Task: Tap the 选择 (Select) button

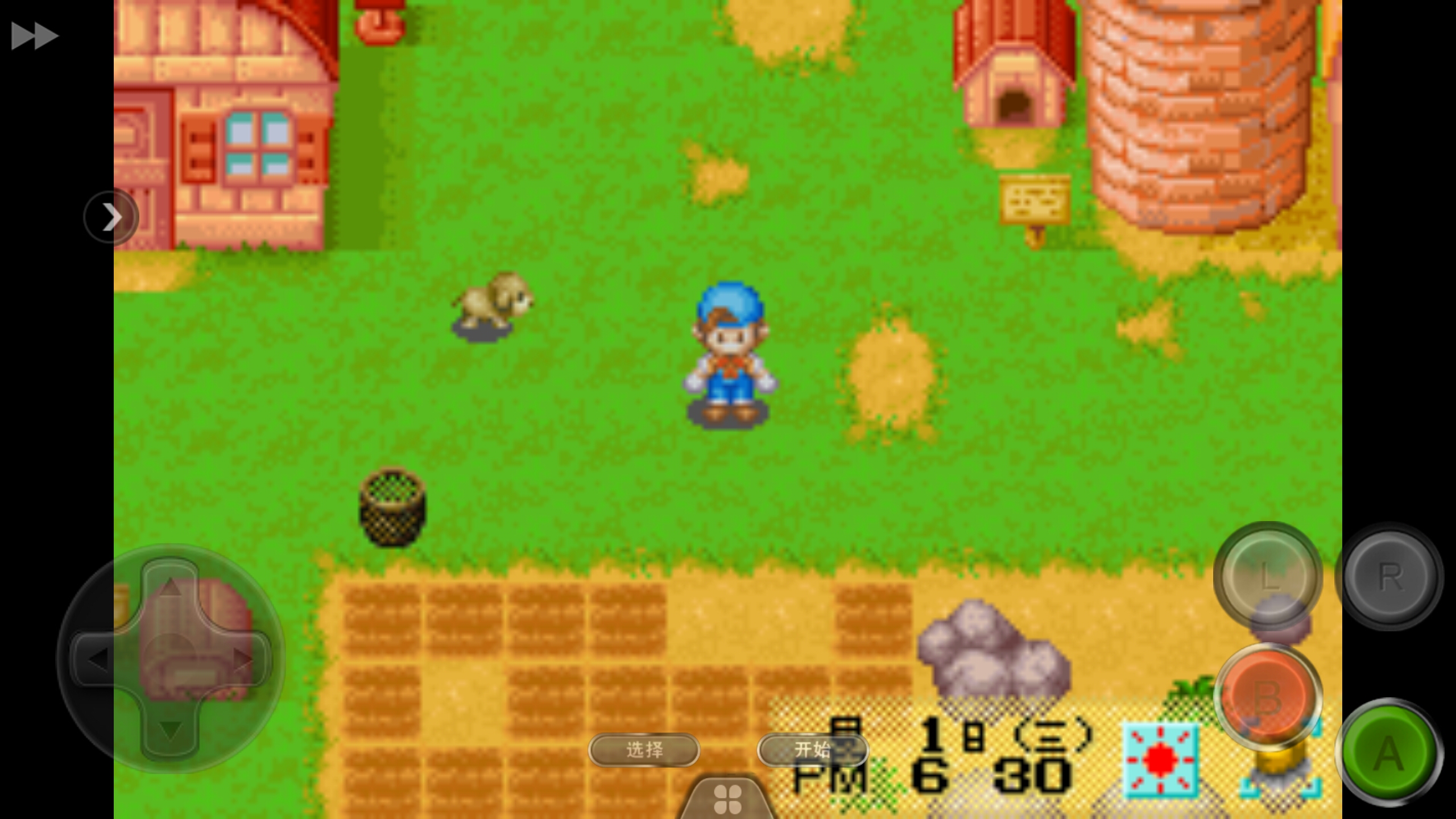Action: (x=644, y=750)
